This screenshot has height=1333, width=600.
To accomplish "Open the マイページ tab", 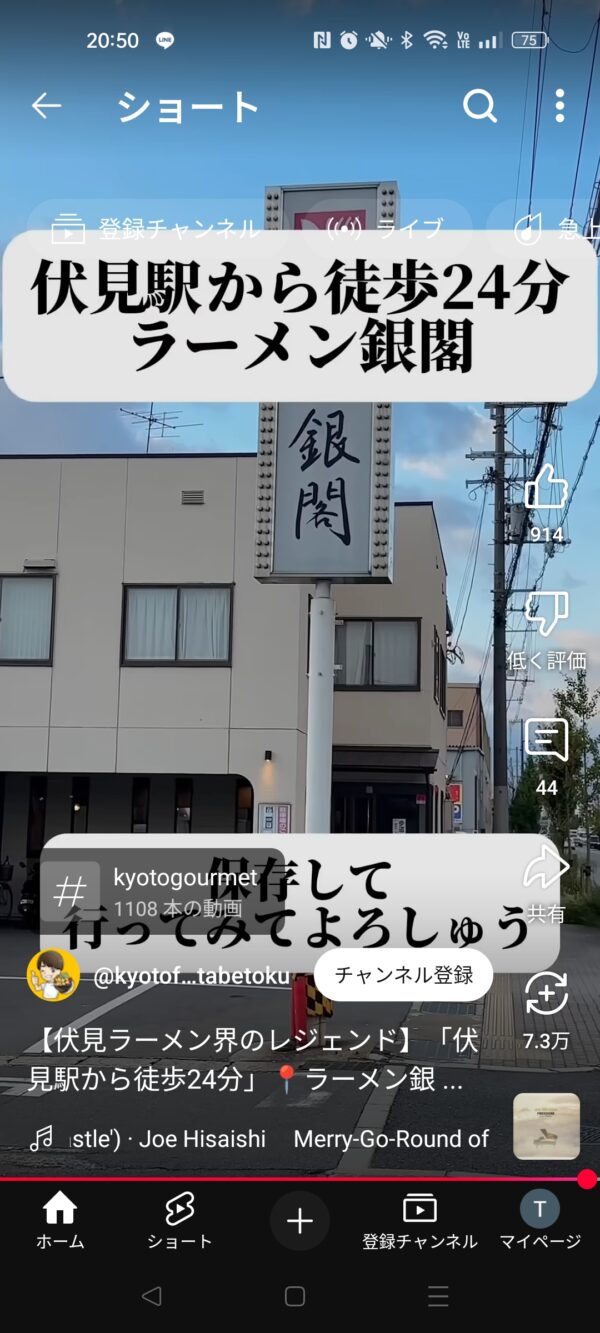I will pyautogui.click(x=540, y=1221).
